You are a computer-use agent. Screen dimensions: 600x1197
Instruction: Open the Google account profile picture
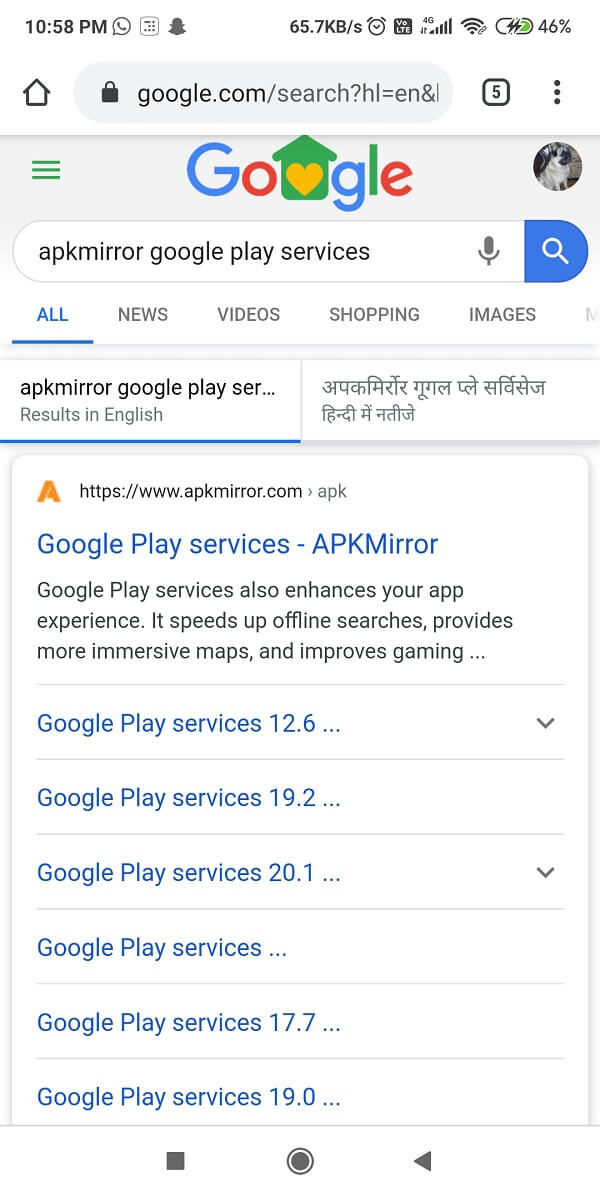click(x=557, y=166)
